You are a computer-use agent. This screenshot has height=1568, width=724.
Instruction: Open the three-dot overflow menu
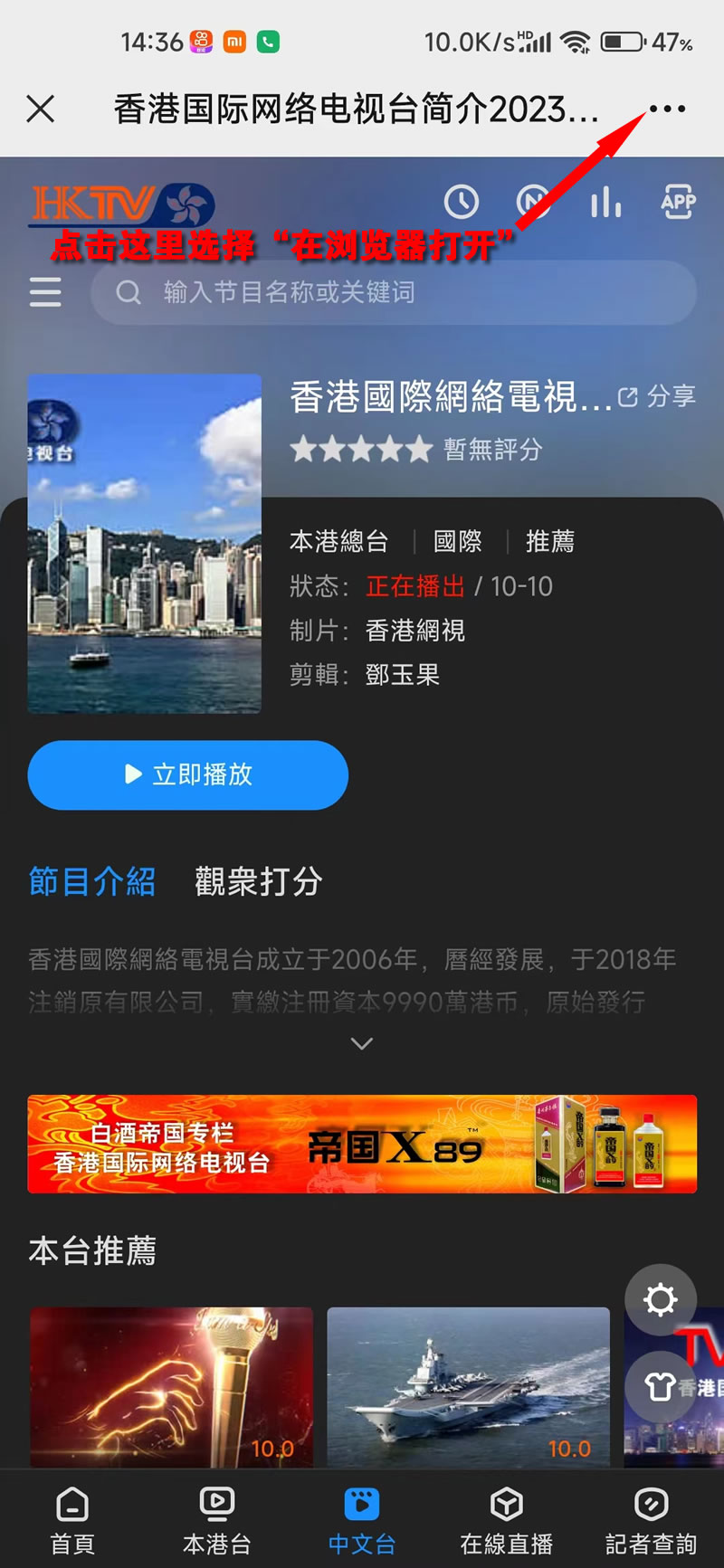667,109
